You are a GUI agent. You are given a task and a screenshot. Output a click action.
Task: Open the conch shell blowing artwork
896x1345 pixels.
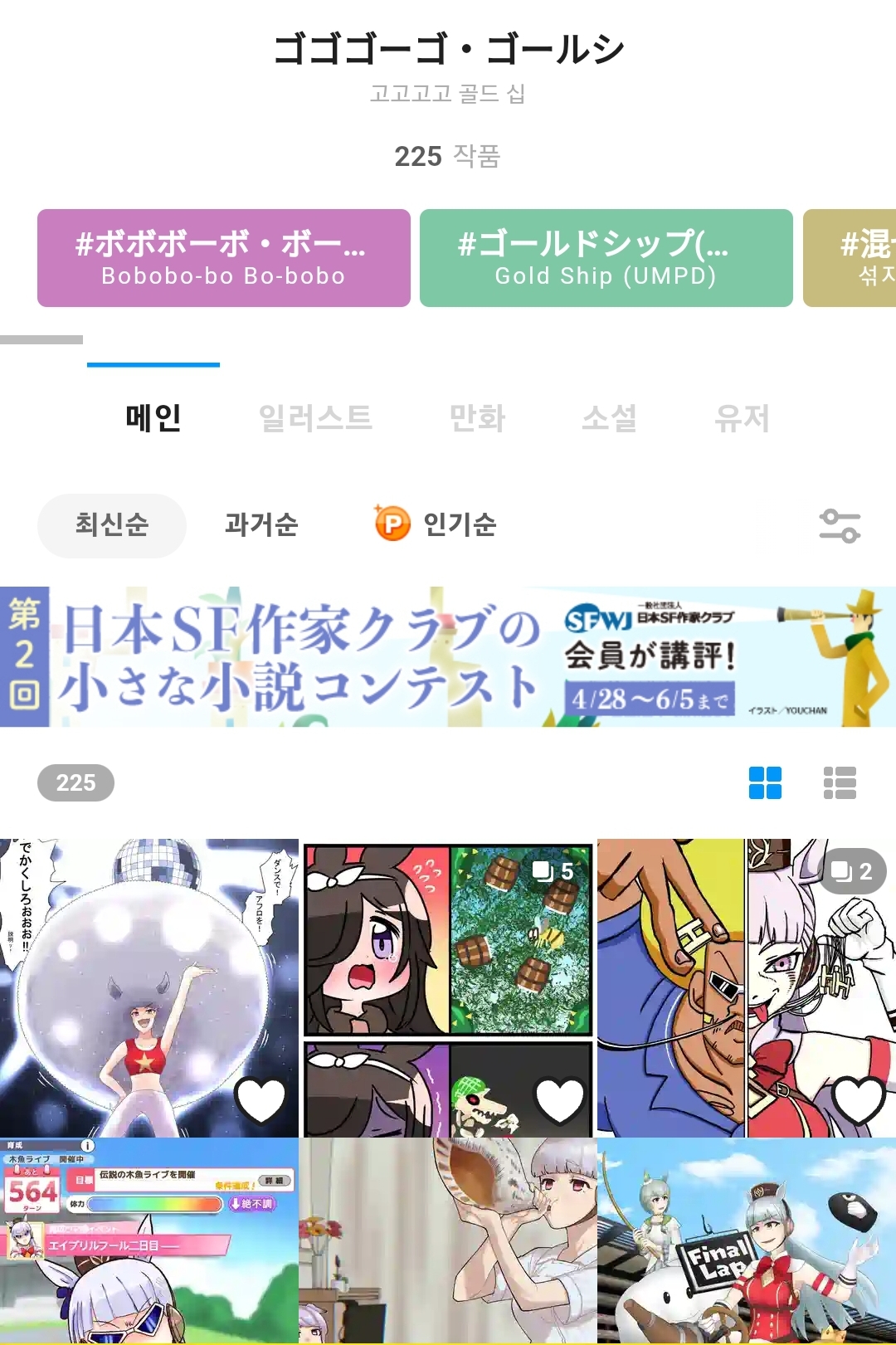(448, 1240)
